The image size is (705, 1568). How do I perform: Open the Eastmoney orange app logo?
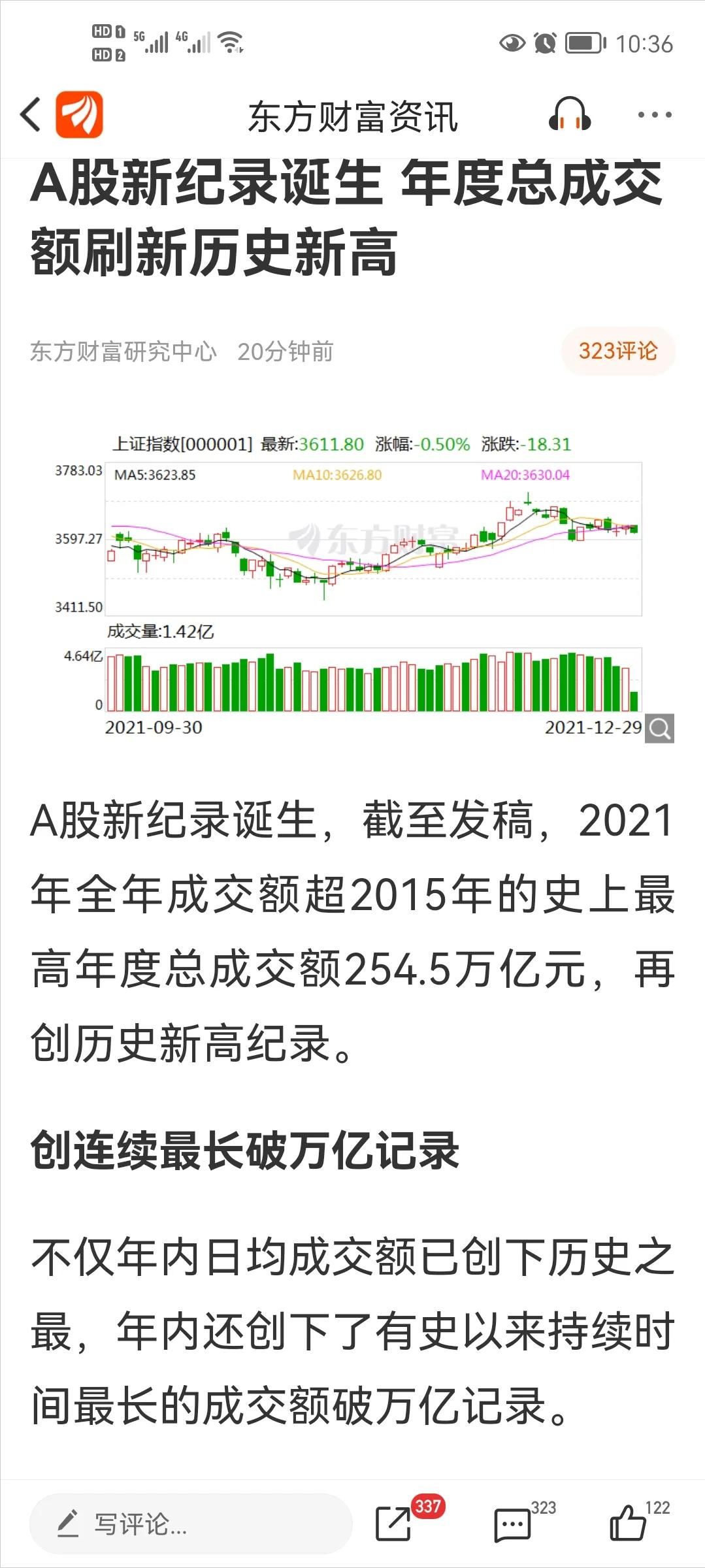(x=79, y=115)
